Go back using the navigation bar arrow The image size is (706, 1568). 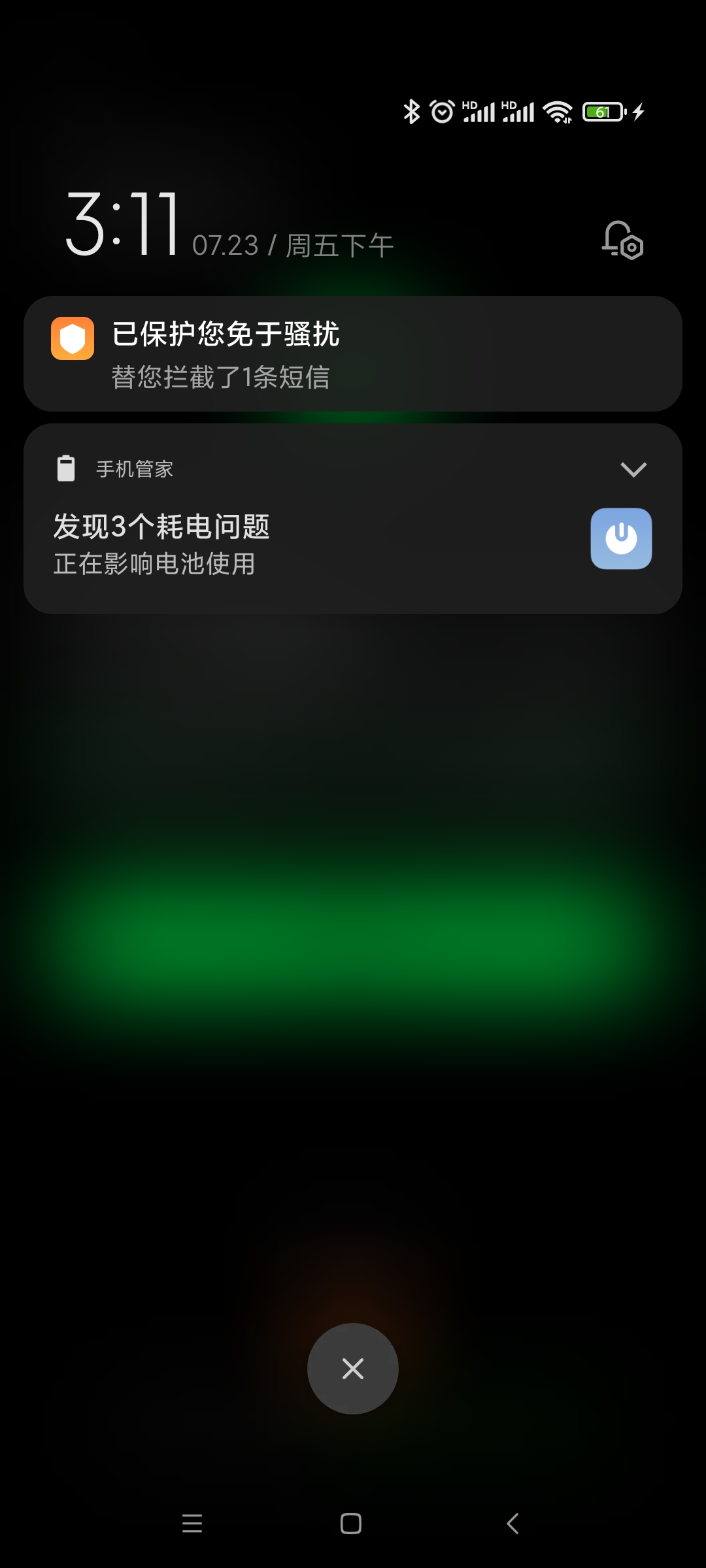tap(513, 1524)
